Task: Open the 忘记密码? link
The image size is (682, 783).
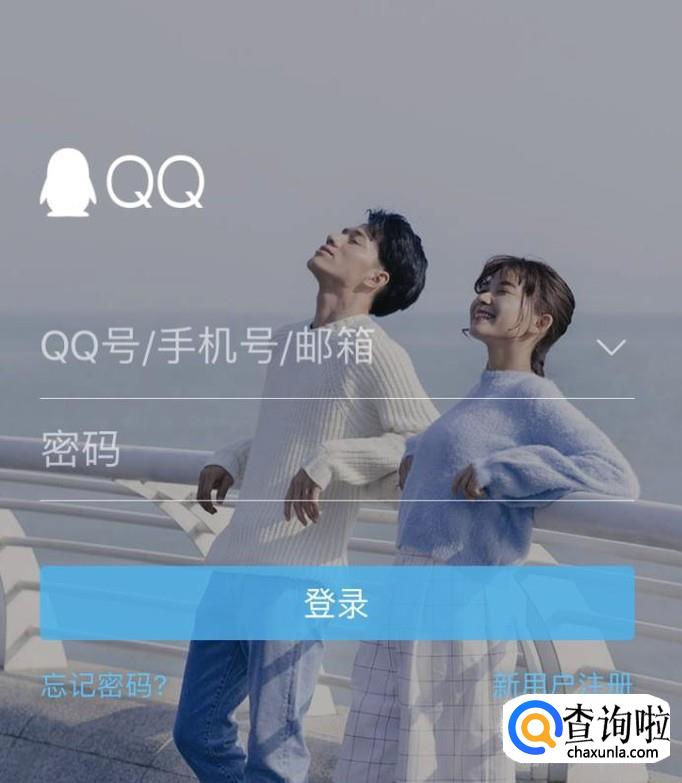Action: (104, 686)
